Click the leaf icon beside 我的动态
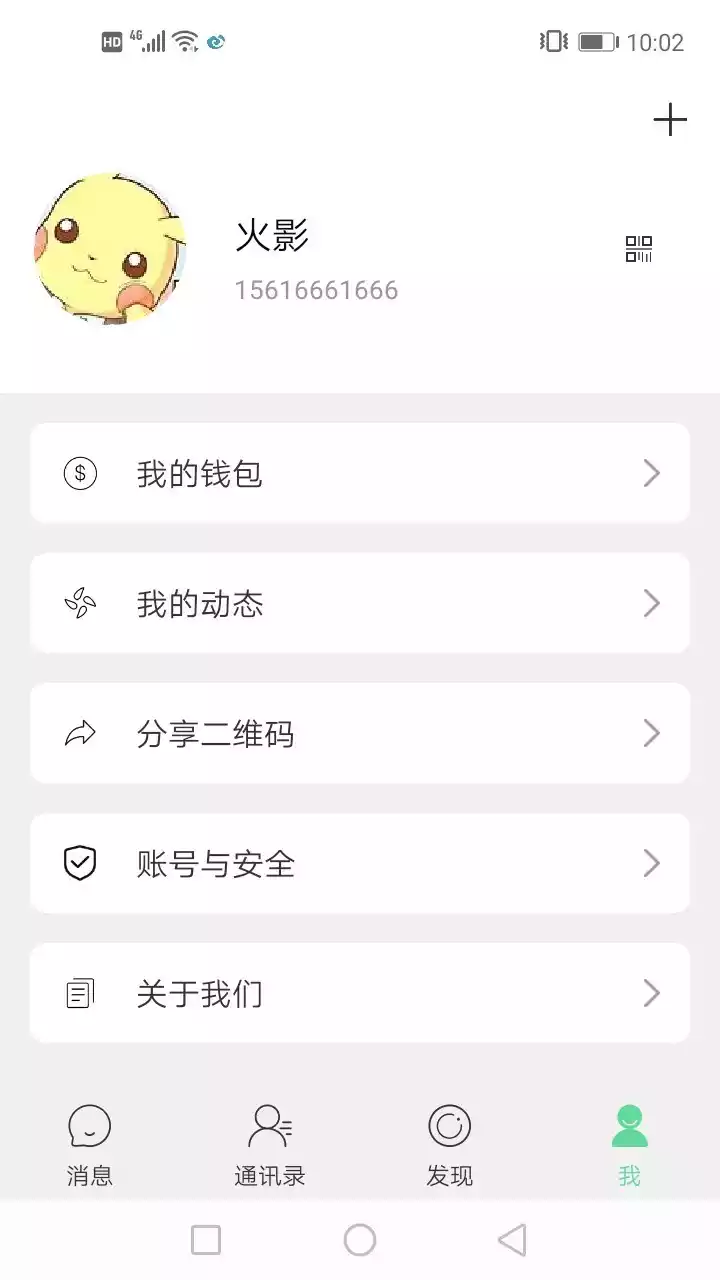The height and width of the screenshot is (1280, 720). tap(79, 603)
